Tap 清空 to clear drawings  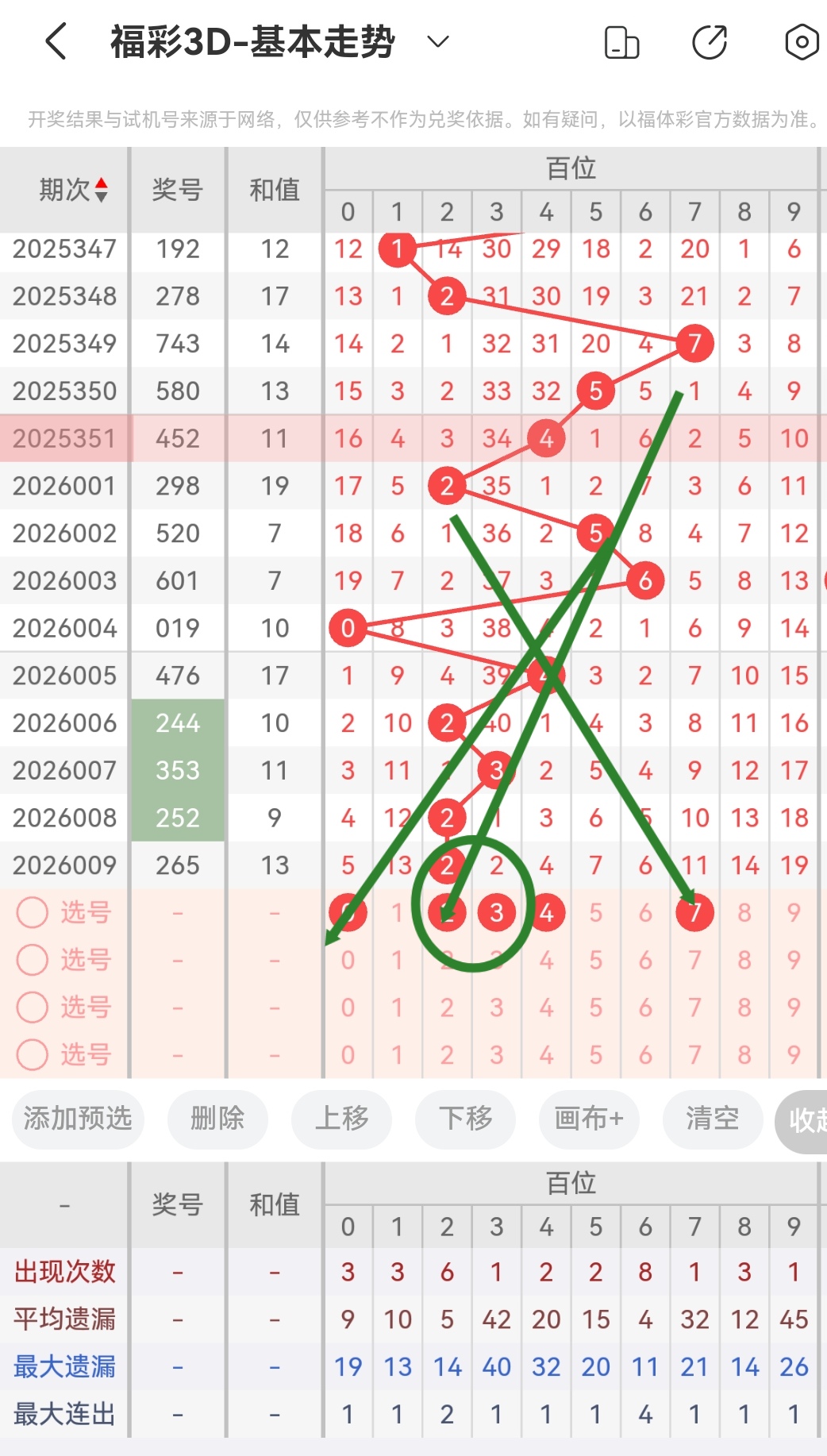pyautogui.click(x=713, y=1119)
